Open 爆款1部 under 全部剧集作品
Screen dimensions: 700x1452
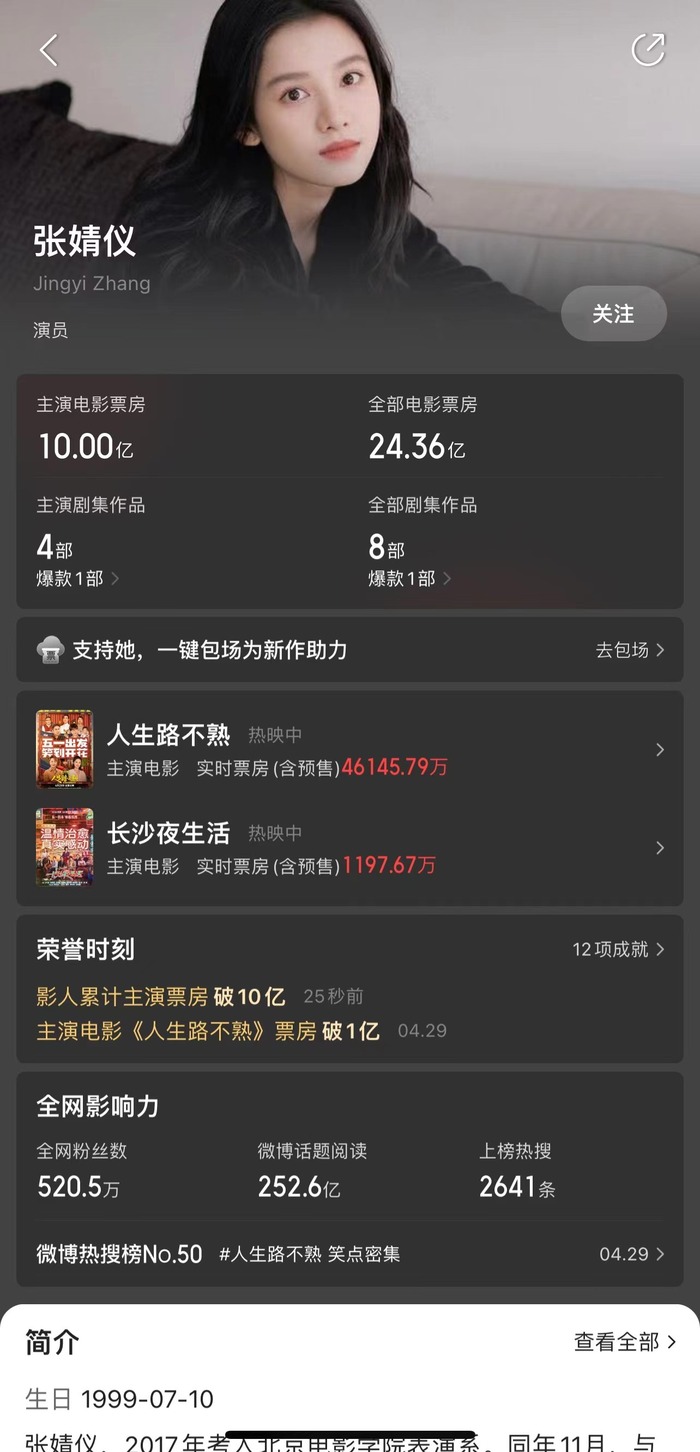409,578
